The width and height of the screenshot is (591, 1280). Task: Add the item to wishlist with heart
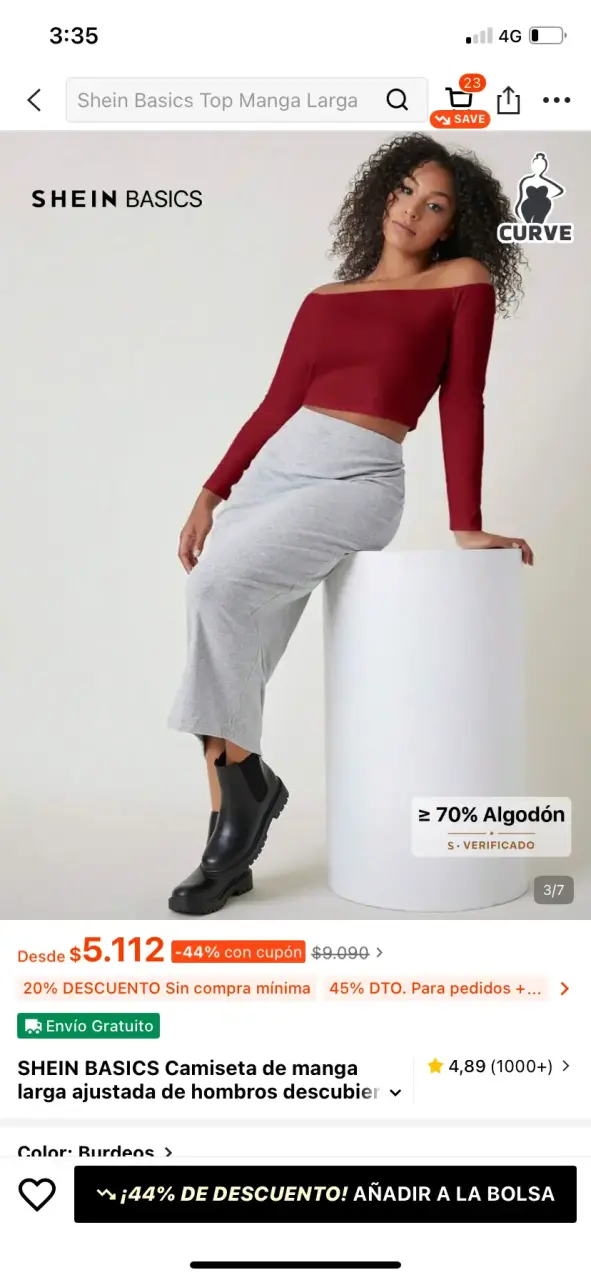pos(37,1194)
